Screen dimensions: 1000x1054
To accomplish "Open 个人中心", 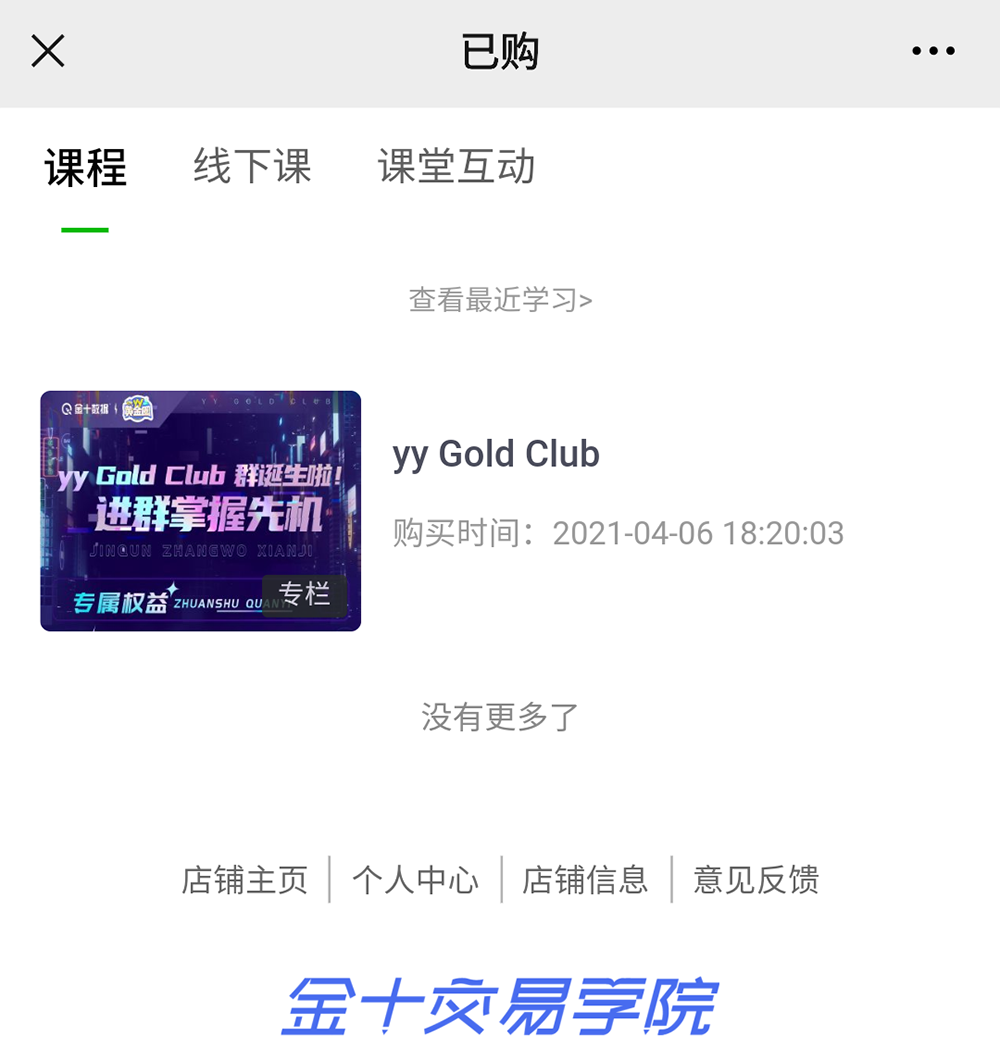I will (415, 880).
